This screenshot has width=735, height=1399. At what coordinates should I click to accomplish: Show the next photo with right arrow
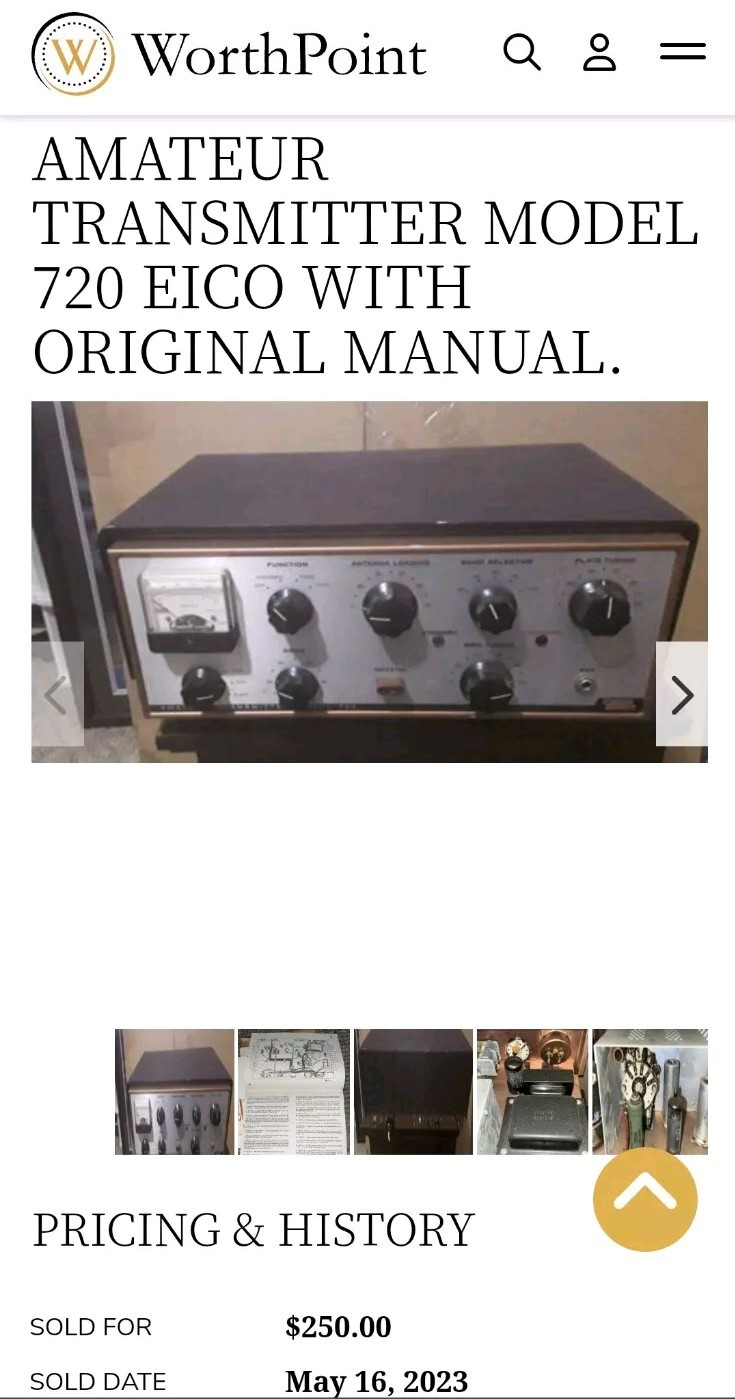681,694
